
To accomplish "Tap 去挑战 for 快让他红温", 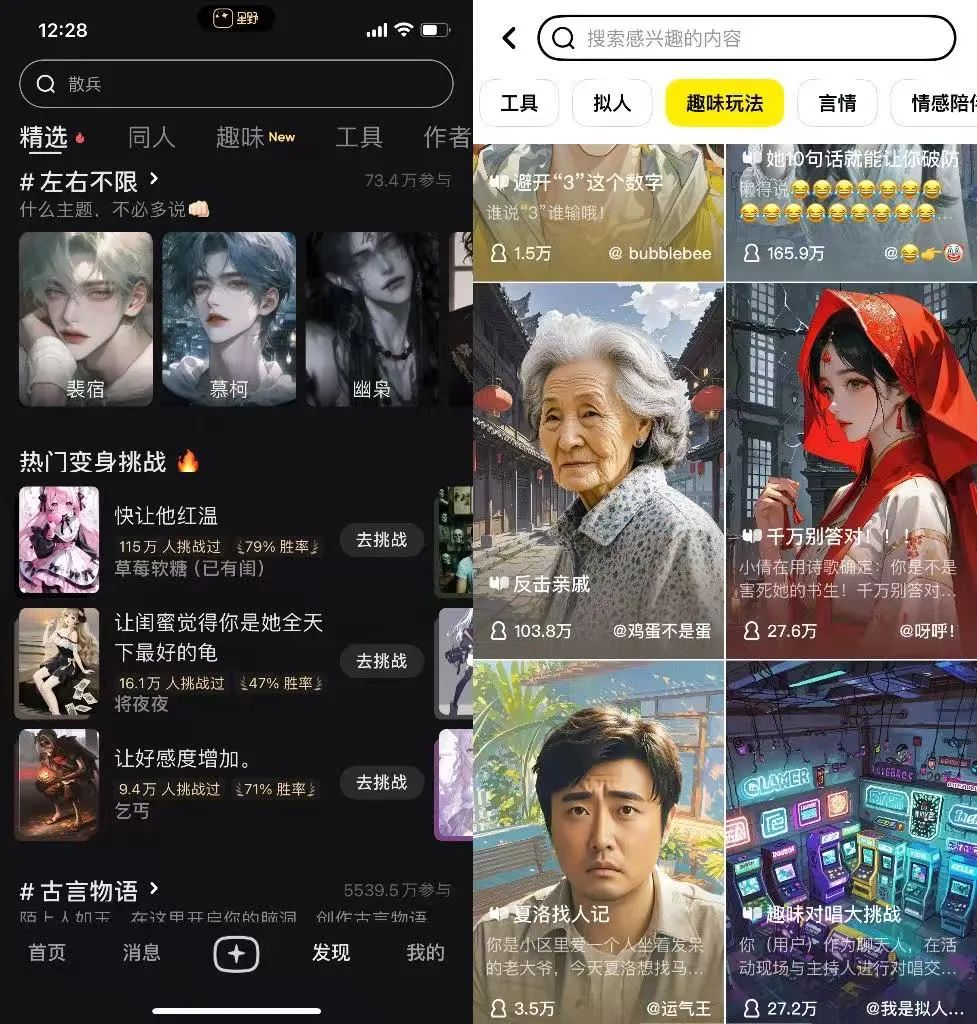I will click(381, 540).
